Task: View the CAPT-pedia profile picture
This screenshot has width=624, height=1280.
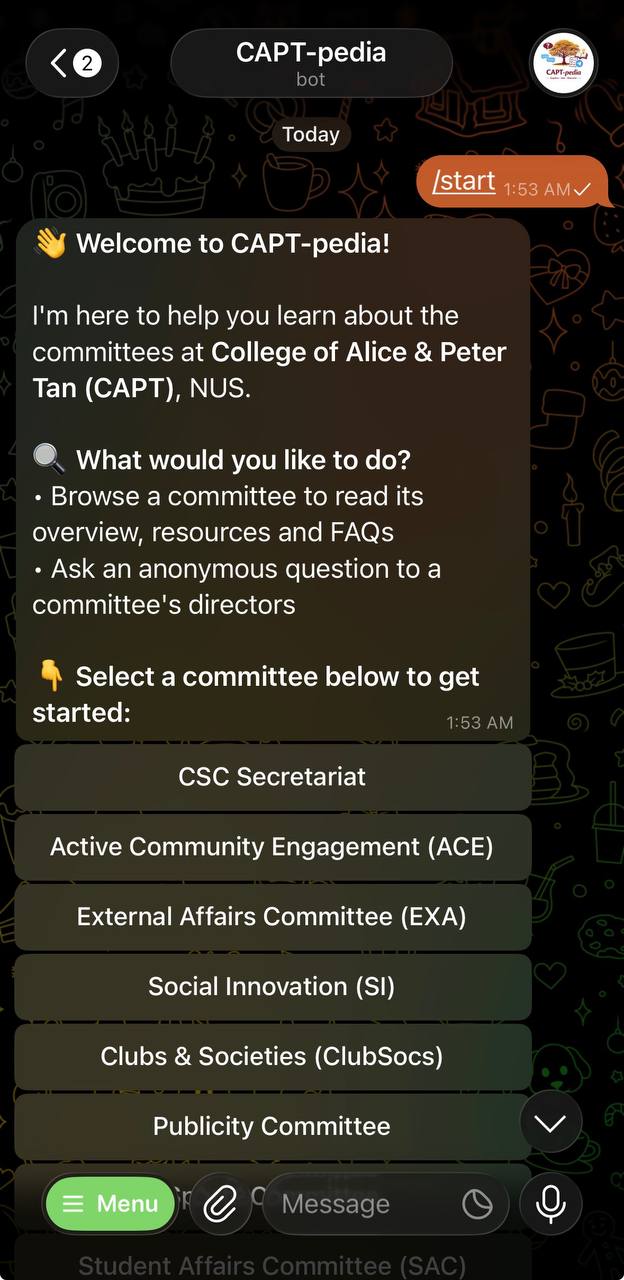Action: pyautogui.click(x=563, y=63)
